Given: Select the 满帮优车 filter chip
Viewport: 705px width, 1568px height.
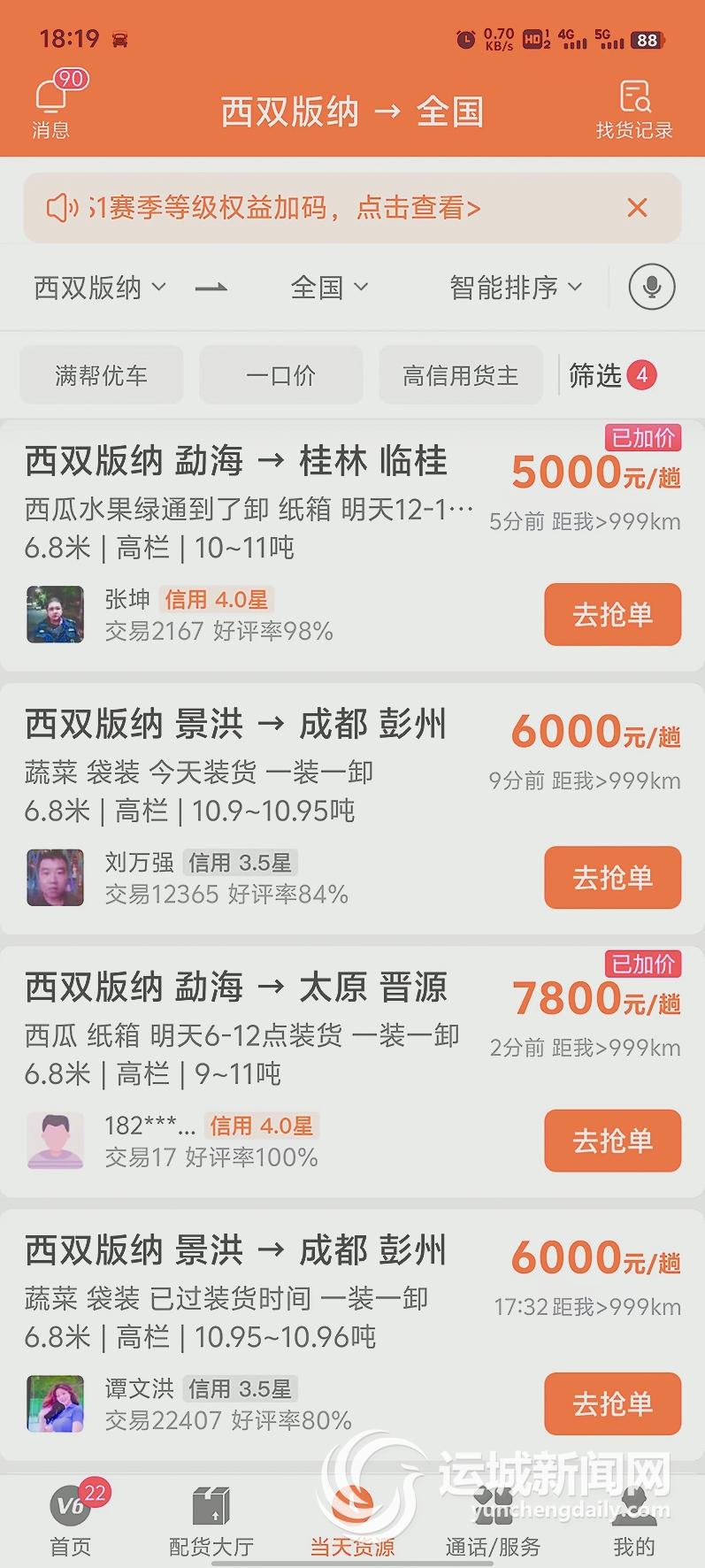Looking at the screenshot, I should [x=102, y=375].
